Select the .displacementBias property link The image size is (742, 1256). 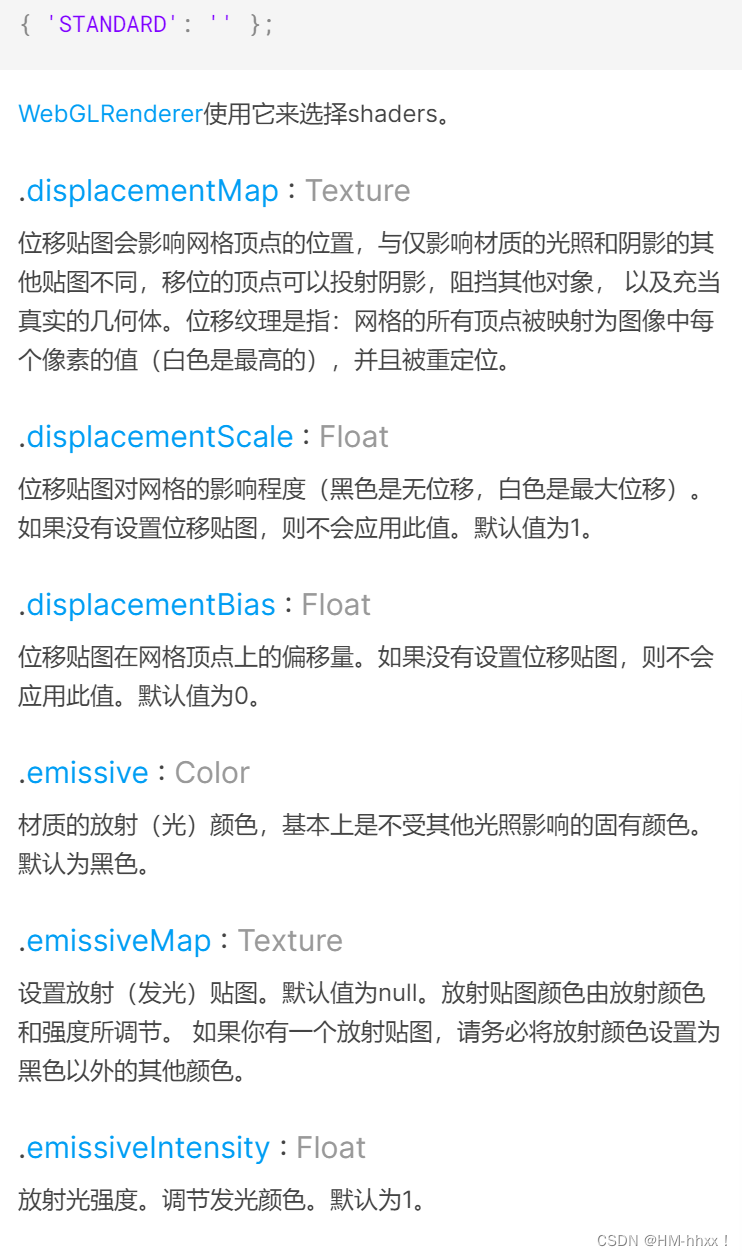pos(150,605)
